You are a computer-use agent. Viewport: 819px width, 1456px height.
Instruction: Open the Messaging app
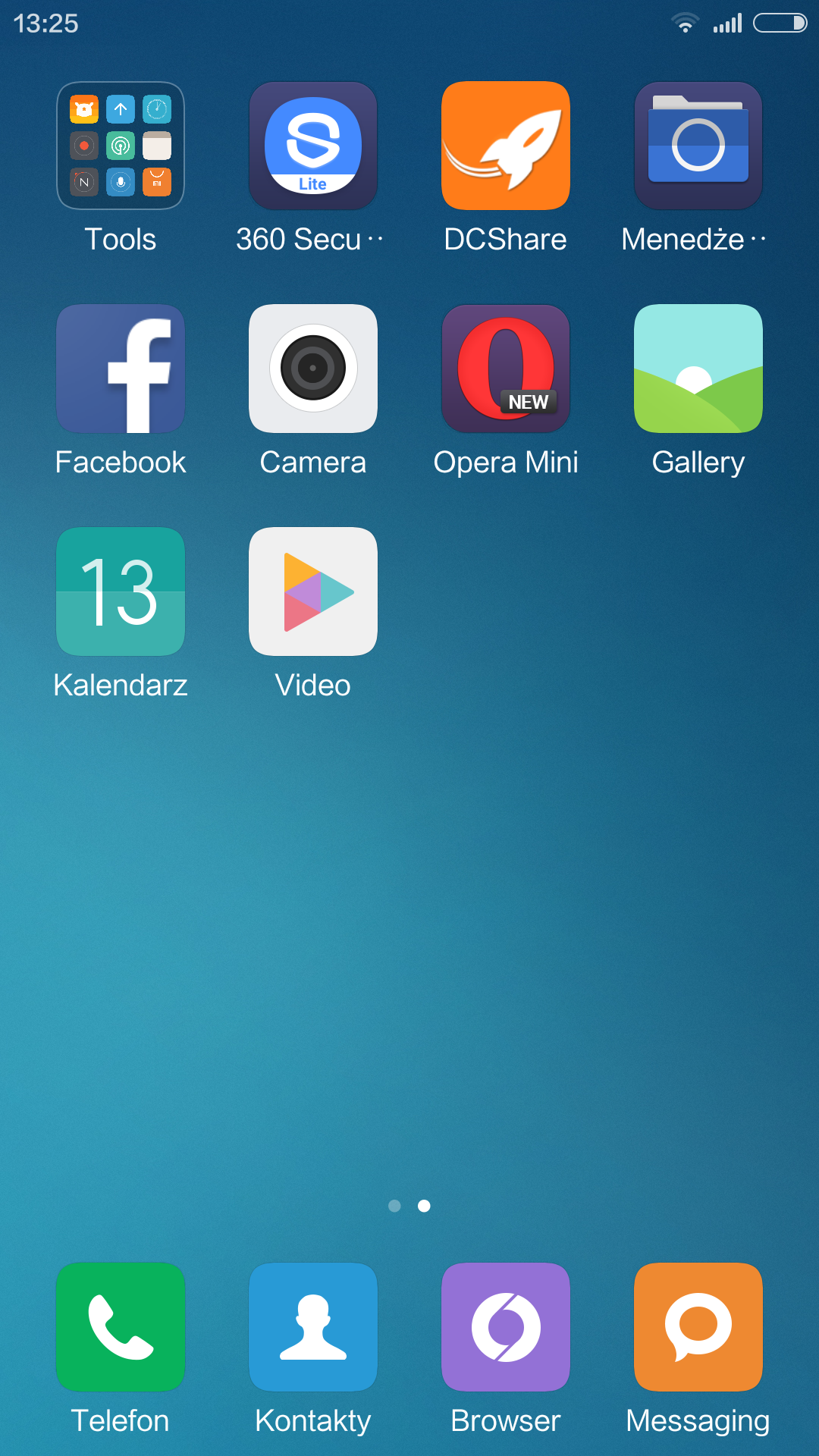click(698, 1327)
